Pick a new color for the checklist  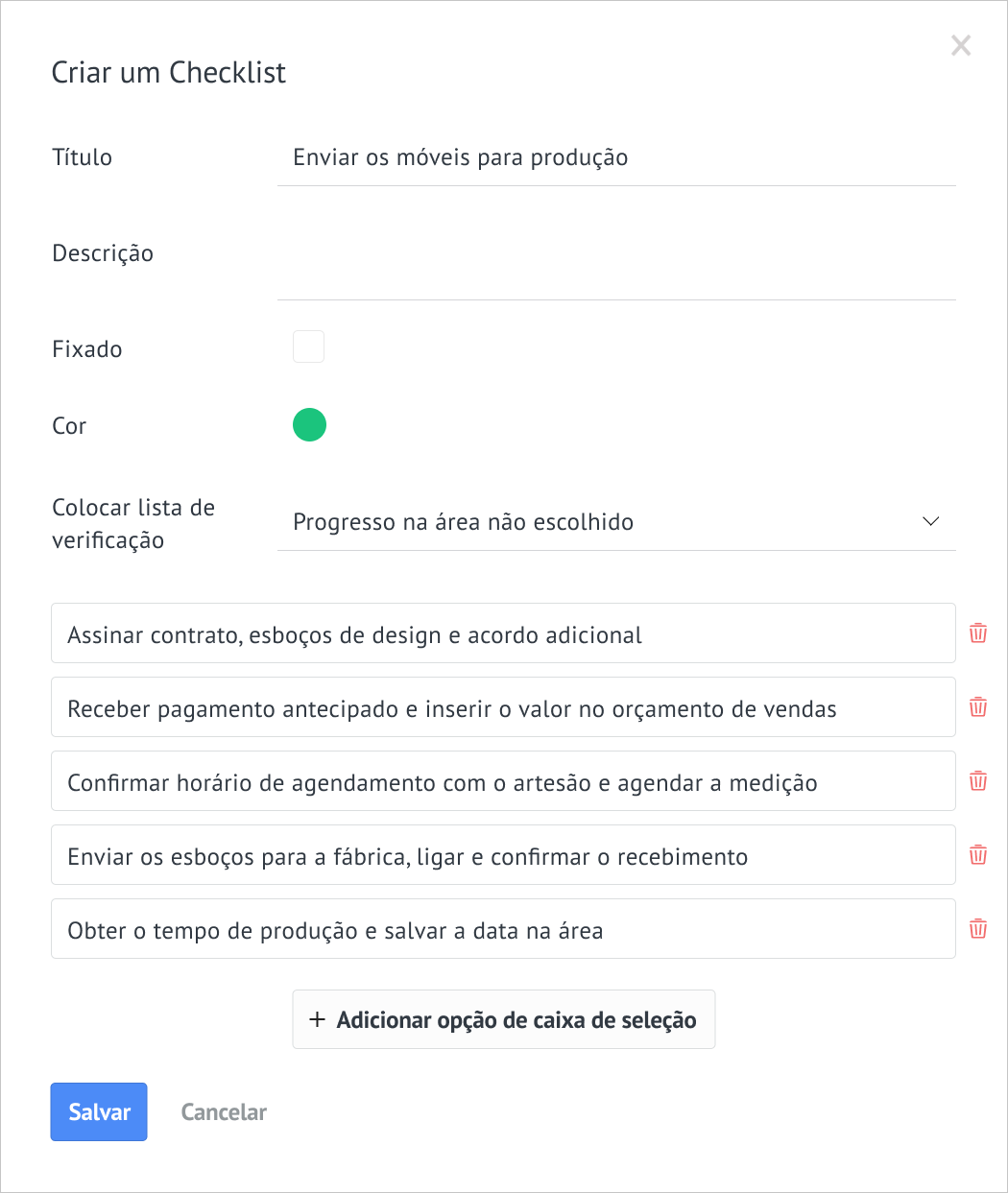click(309, 424)
